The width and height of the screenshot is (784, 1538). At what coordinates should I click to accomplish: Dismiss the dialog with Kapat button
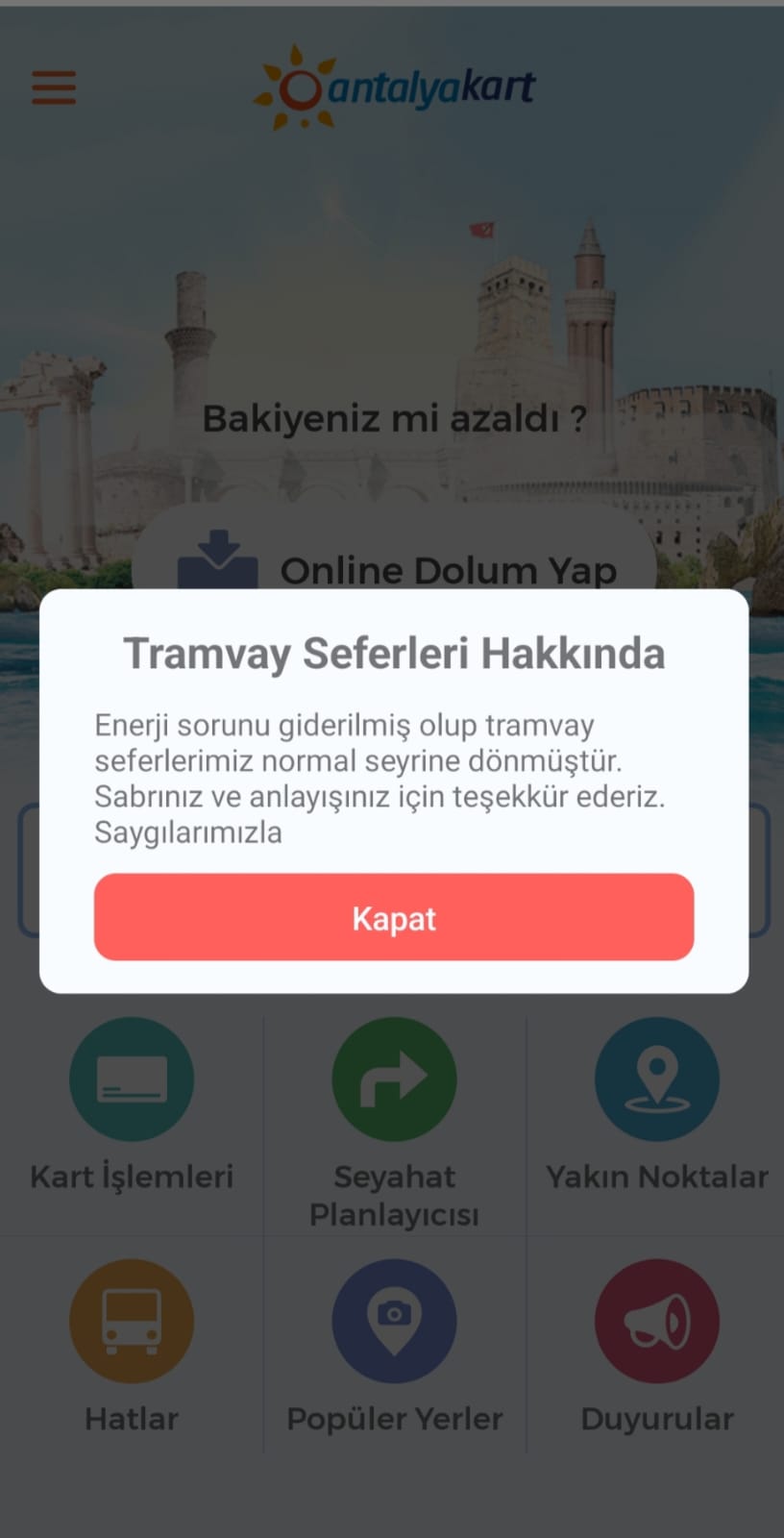[393, 917]
